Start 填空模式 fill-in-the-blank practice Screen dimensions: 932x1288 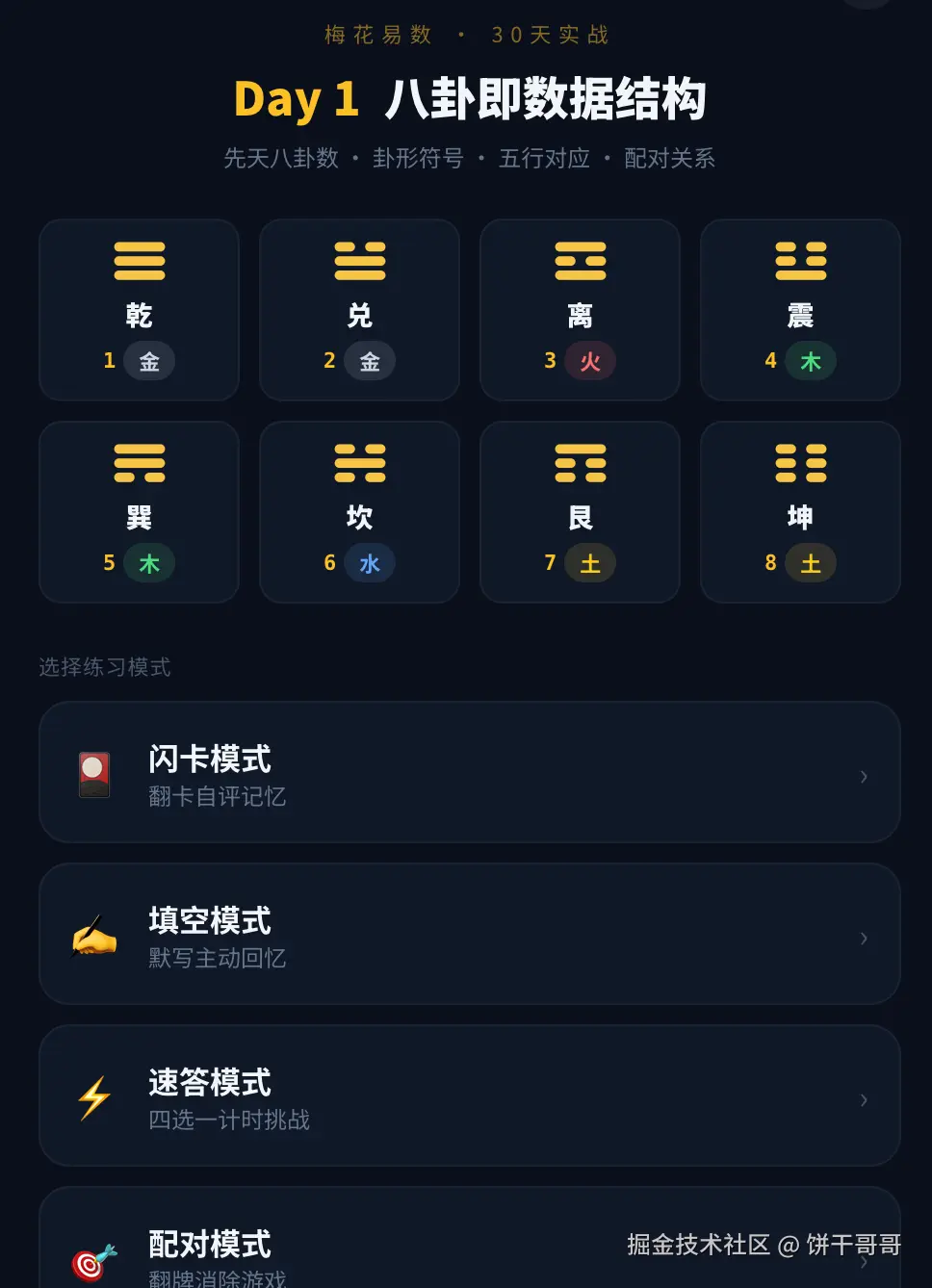click(x=469, y=935)
